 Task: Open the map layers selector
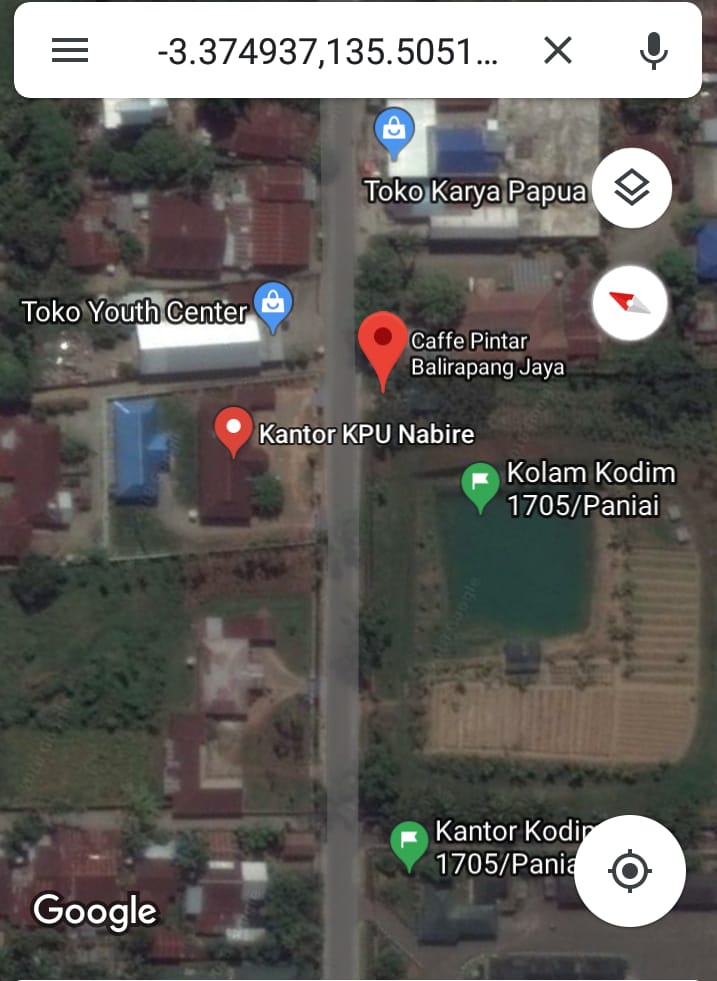tap(630, 188)
